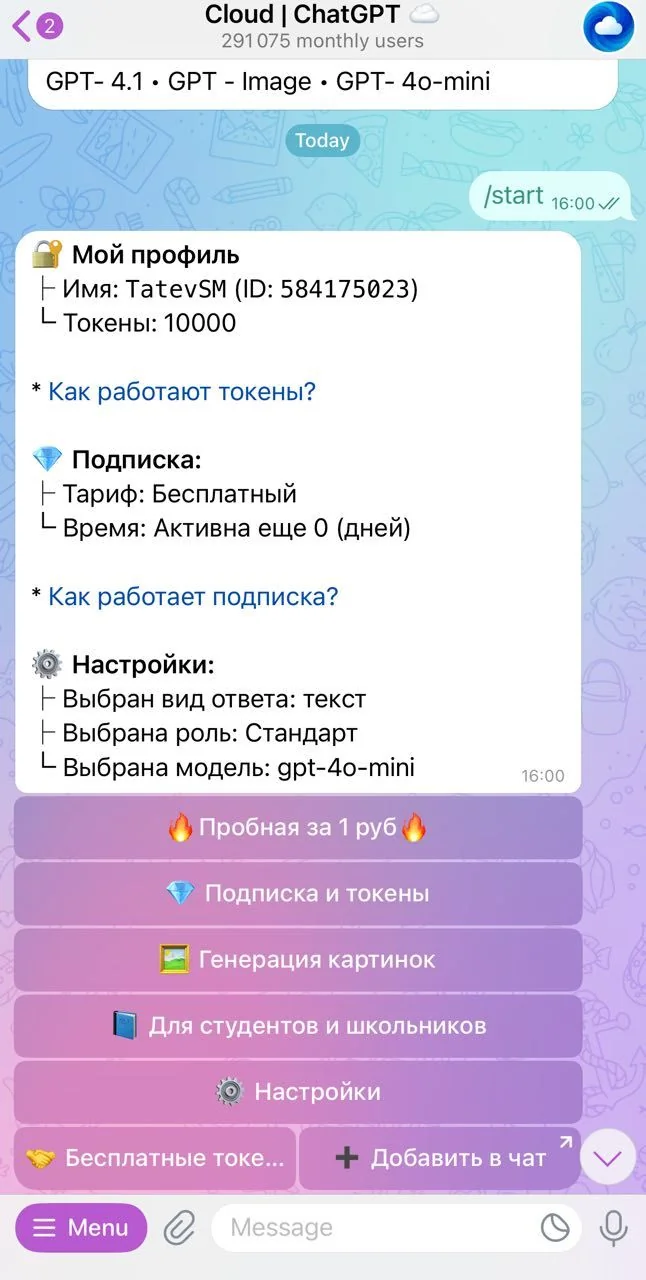Open Для студентов и школьников
Screen dimensions: 646x1280
pyautogui.click(x=298, y=1026)
